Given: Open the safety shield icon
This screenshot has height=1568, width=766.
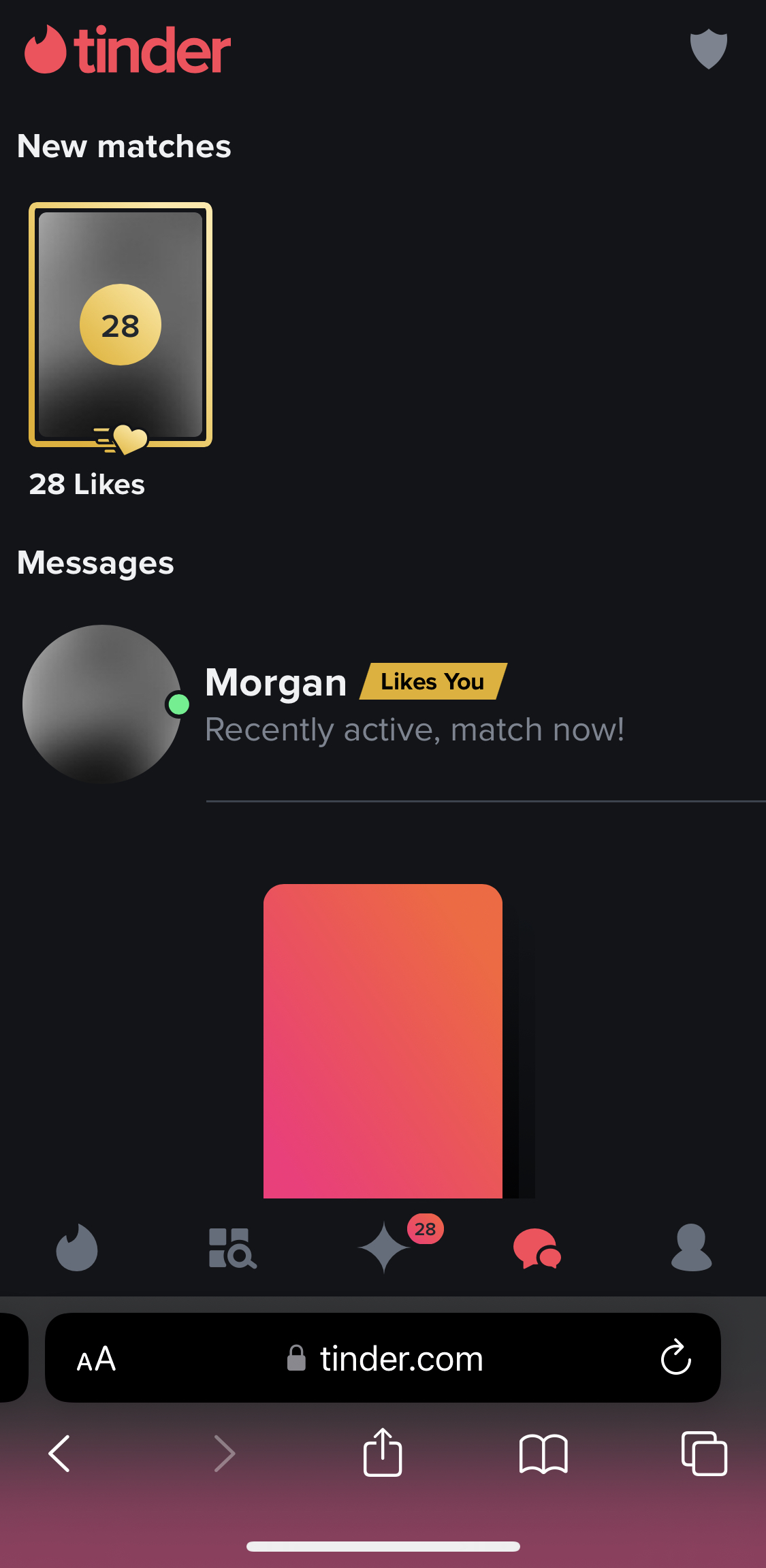Looking at the screenshot, I should pyautogui.click(x=708, y=49).
